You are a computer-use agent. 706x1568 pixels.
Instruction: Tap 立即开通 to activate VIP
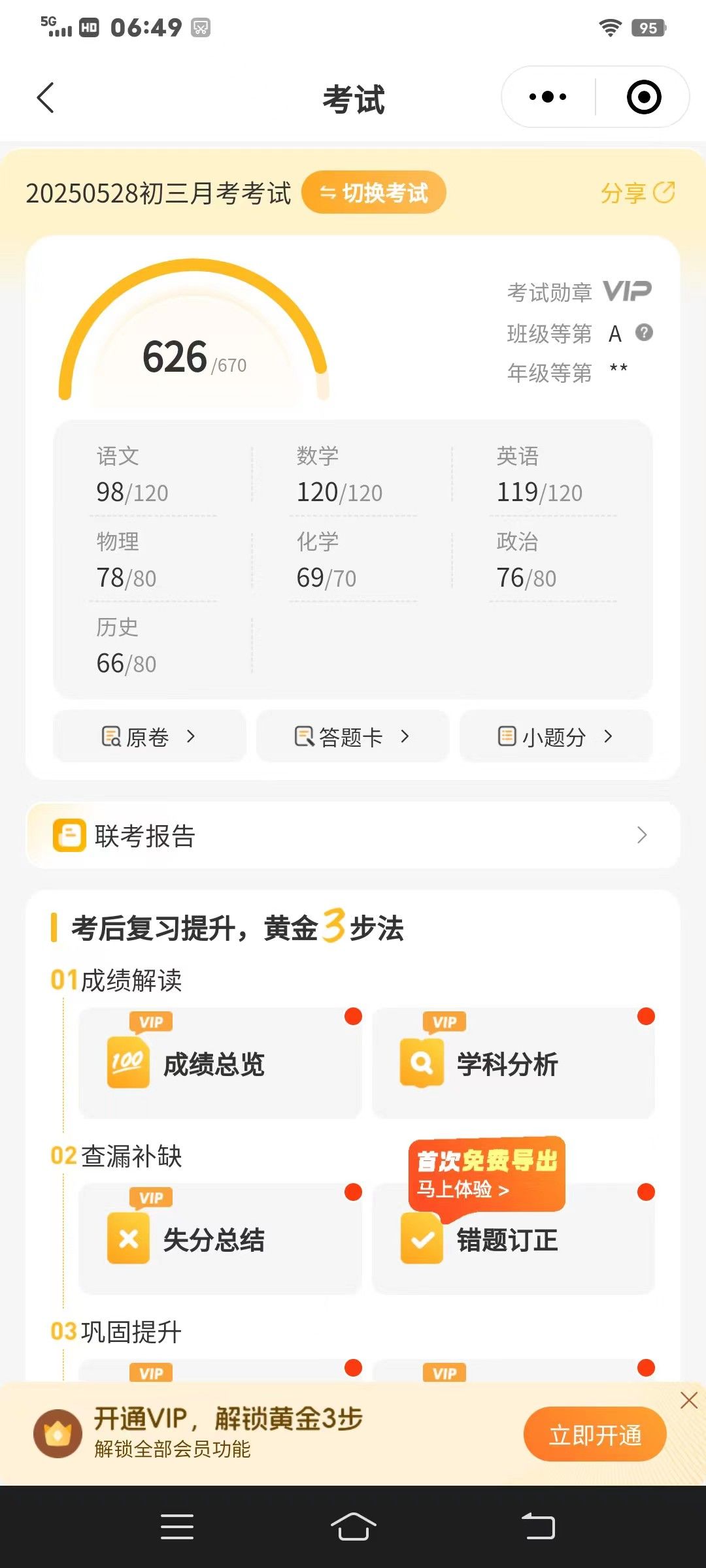point(595,1434)
